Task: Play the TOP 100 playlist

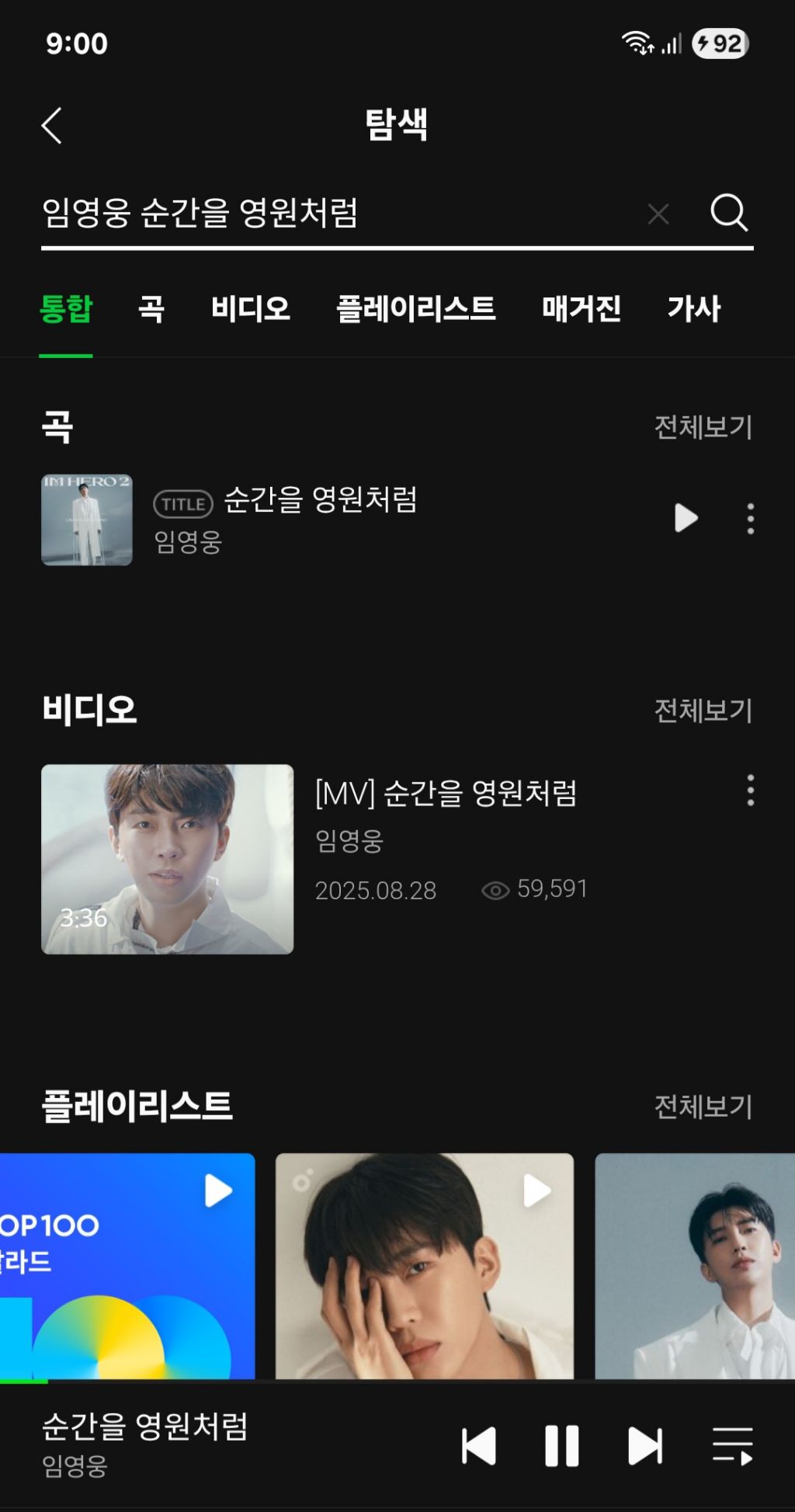Action: (x=218, y=1190)
